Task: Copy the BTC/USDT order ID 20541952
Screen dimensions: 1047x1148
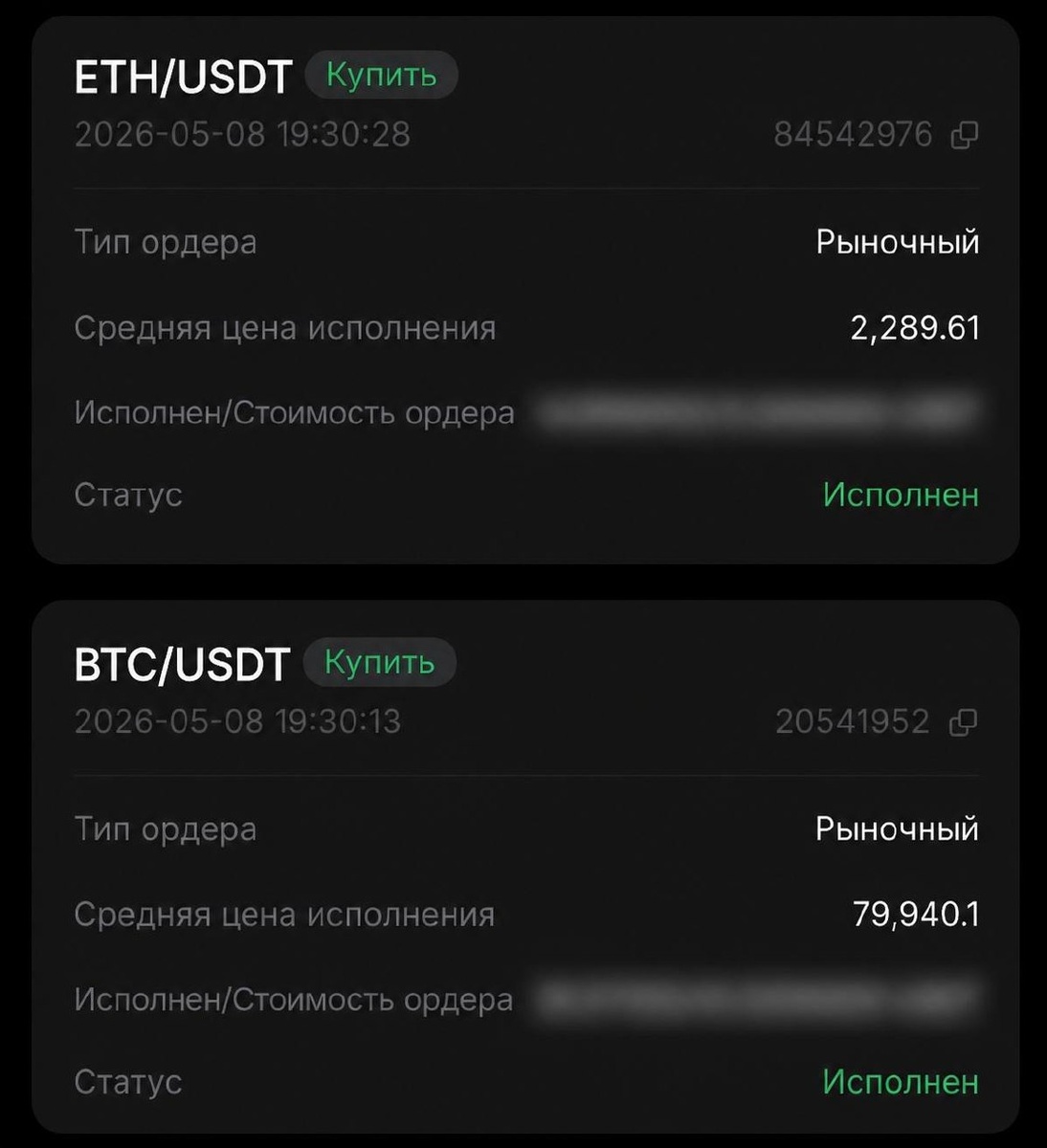Action: coord(963,722)
